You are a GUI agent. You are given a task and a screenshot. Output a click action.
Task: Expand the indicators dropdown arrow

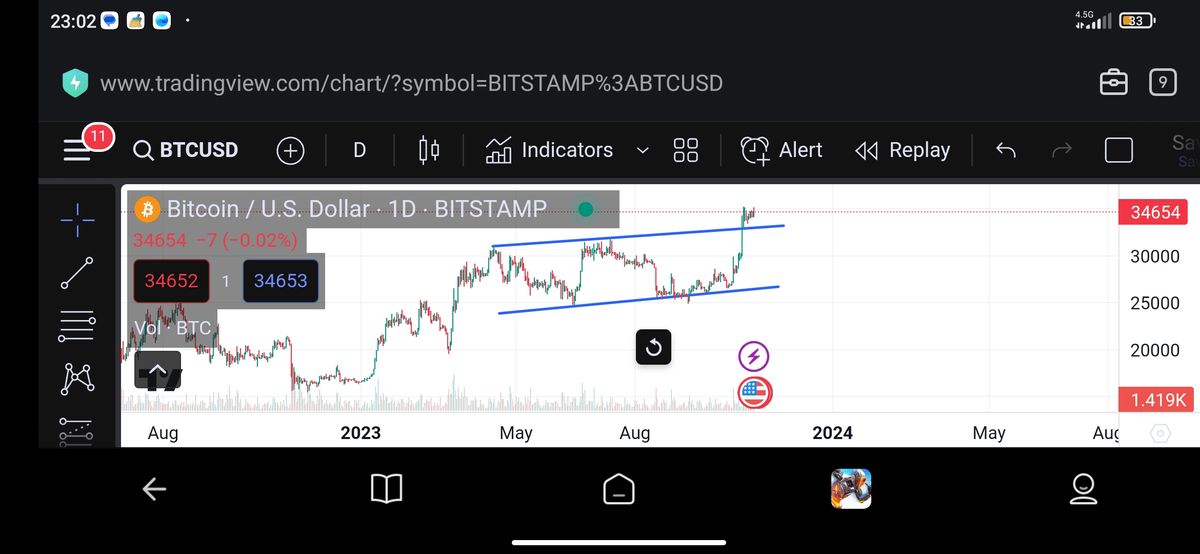tap(643, 151)
